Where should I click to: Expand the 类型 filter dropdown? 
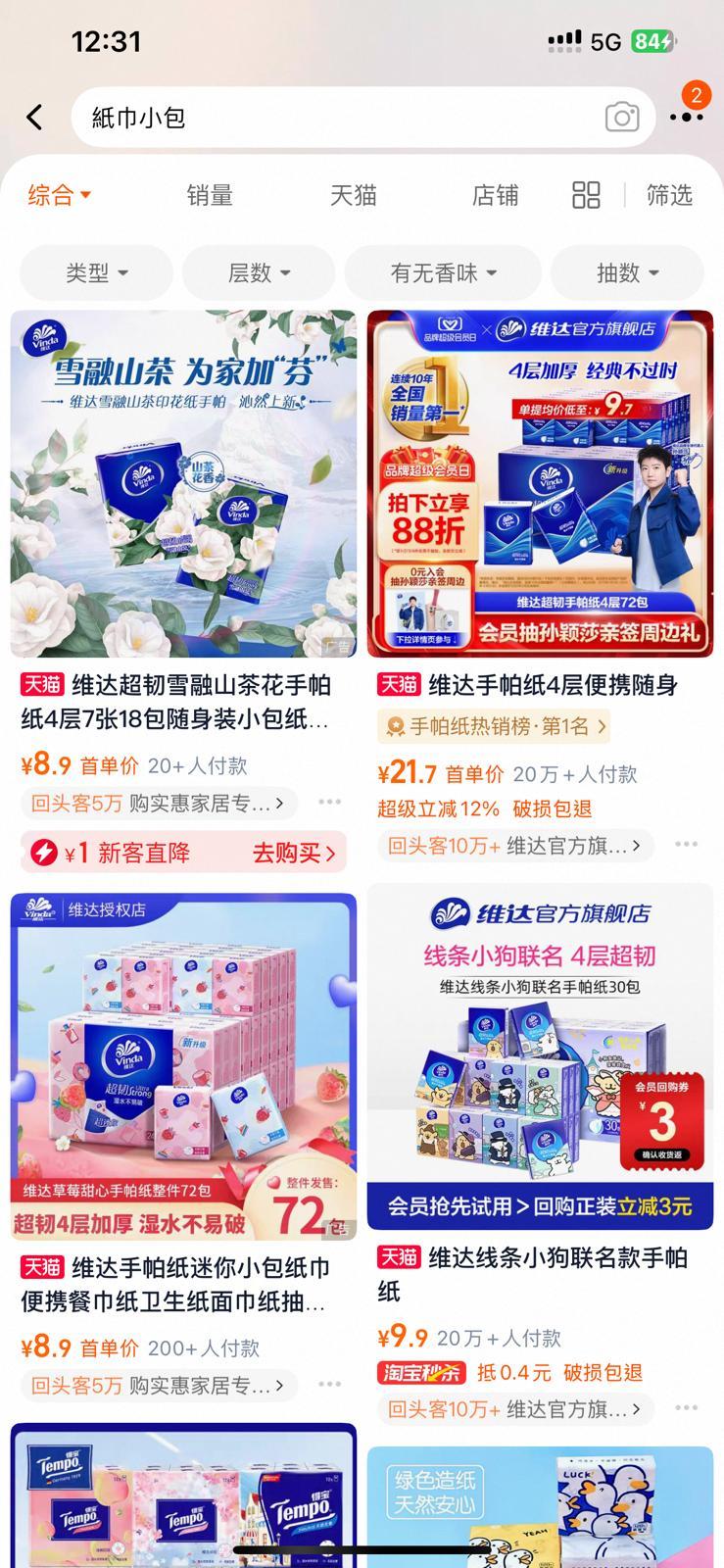[96, 272]
